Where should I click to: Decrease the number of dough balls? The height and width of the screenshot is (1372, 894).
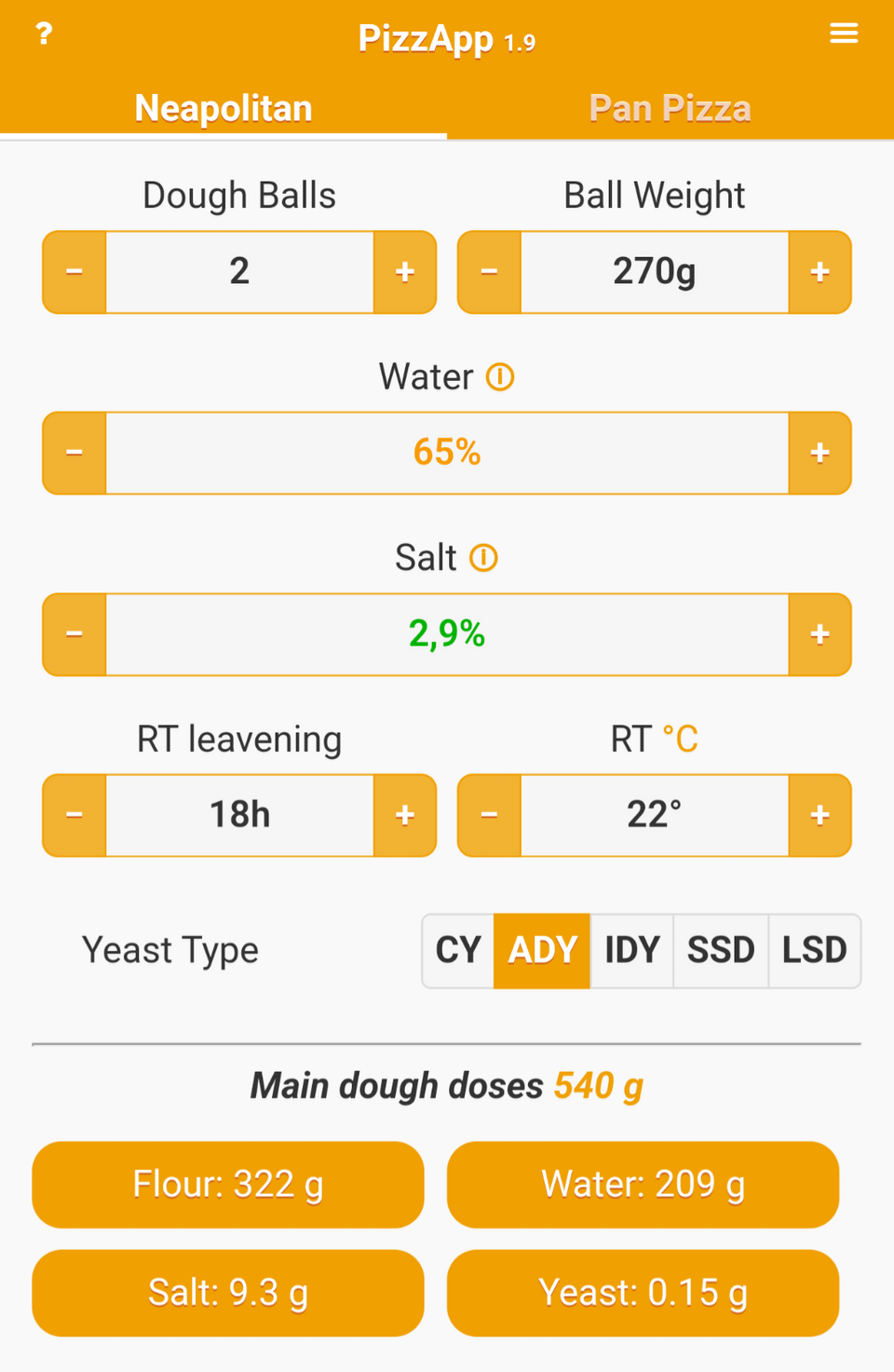tap(74, 272)
